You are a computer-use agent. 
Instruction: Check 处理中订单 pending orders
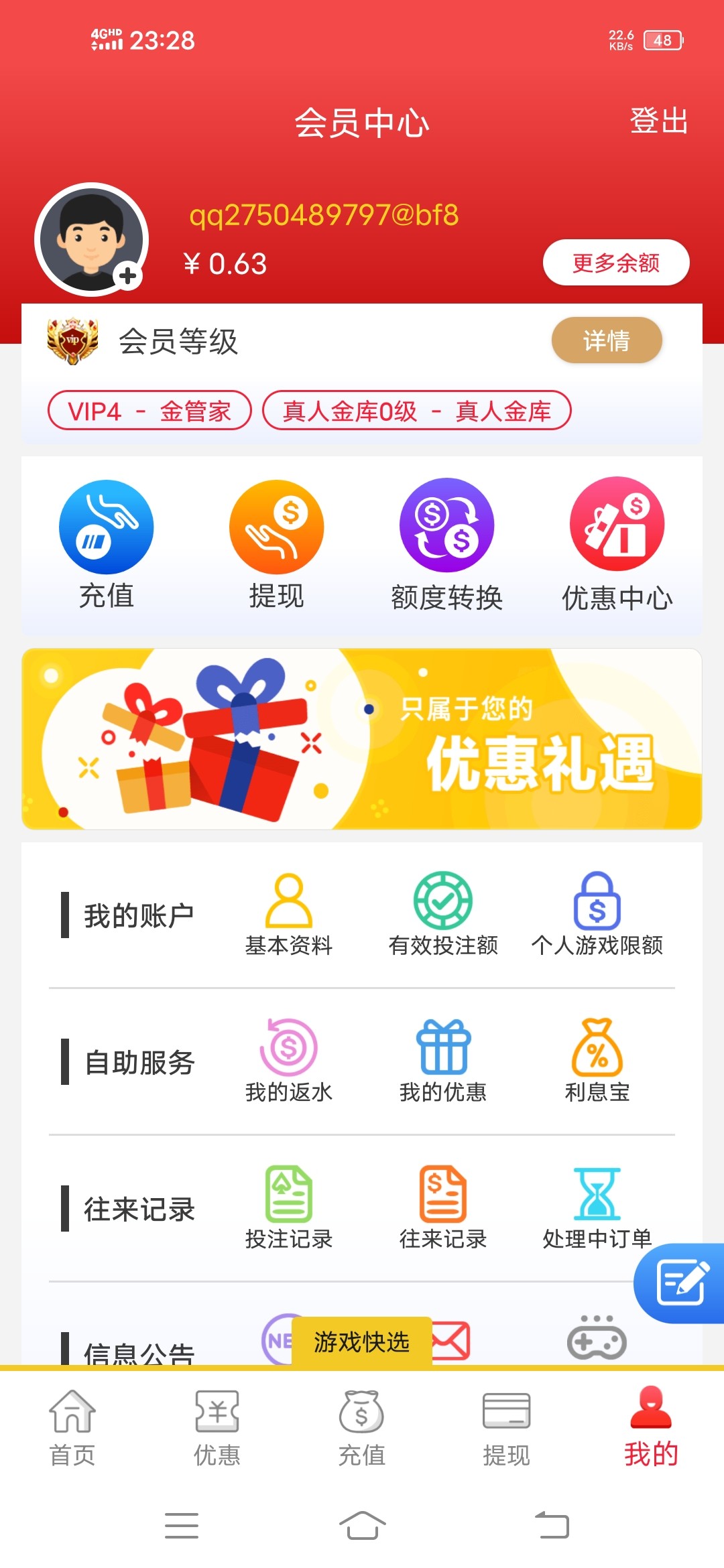(597, 1207)
